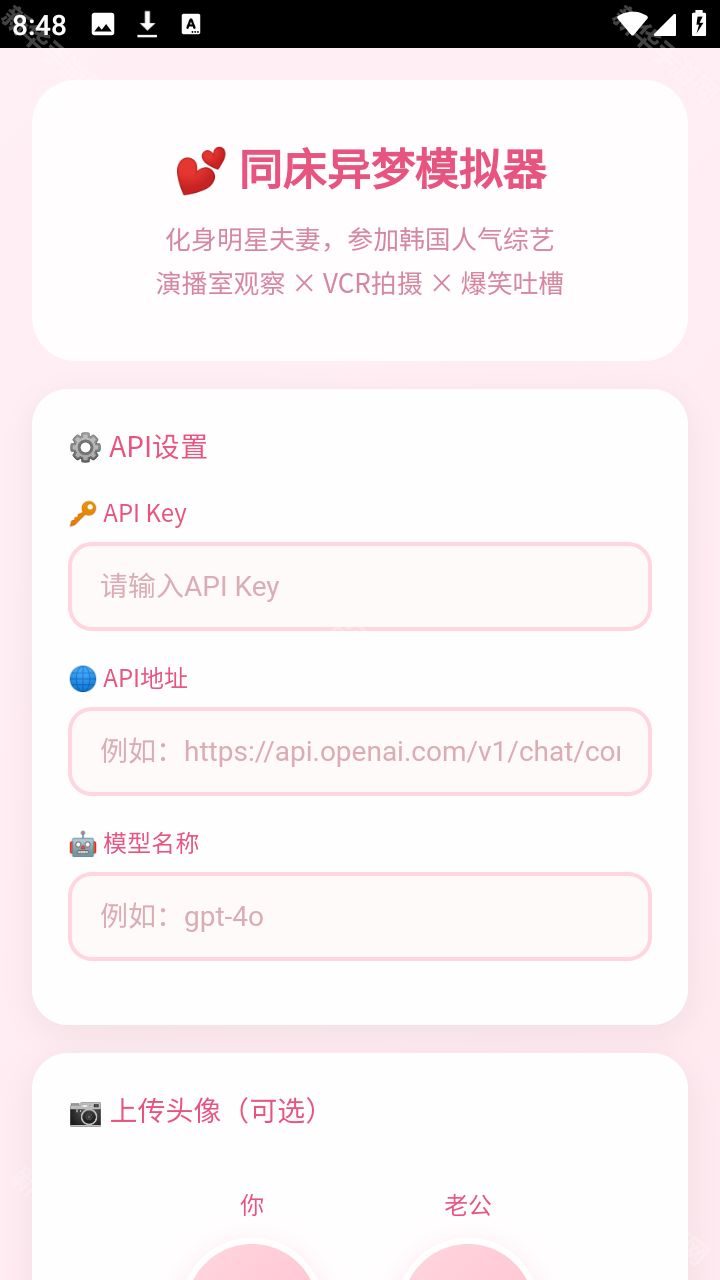Image resolution: width=720 pixels, height=1280 pixels.
Task: Click the key icon beside API Key label
Action: pyautogui.click(x=82, y=513)
